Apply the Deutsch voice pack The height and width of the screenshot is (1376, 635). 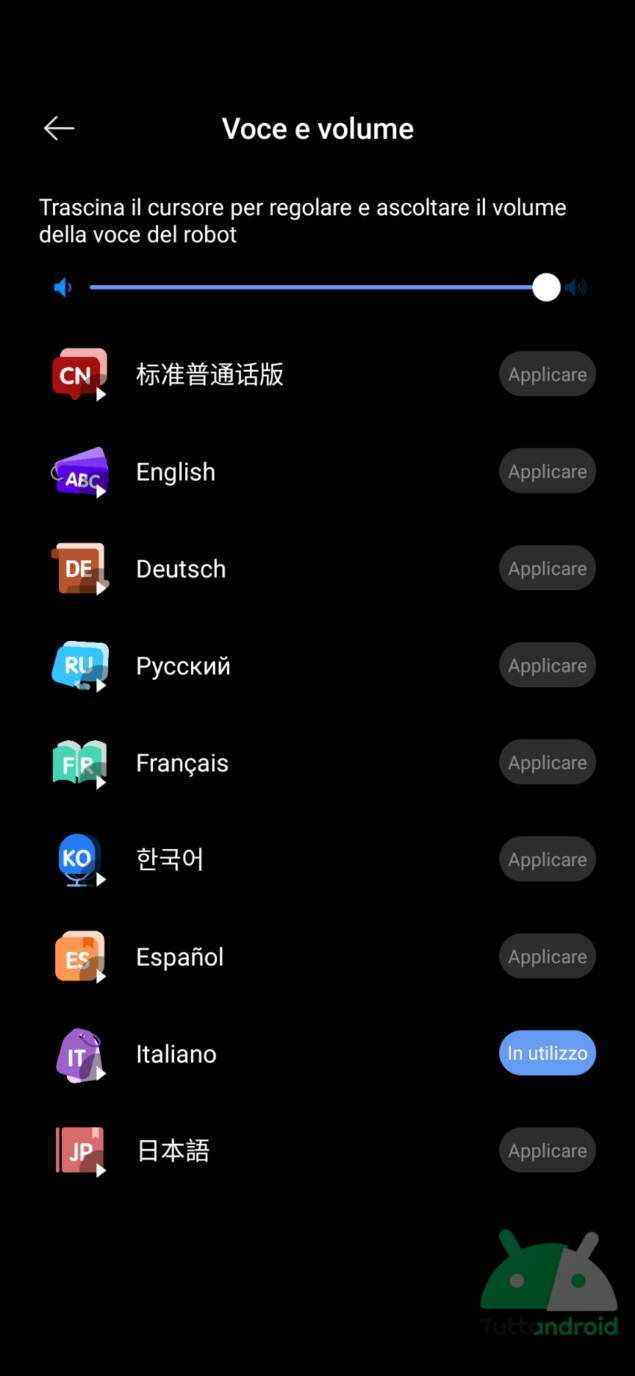coord(547,569)
